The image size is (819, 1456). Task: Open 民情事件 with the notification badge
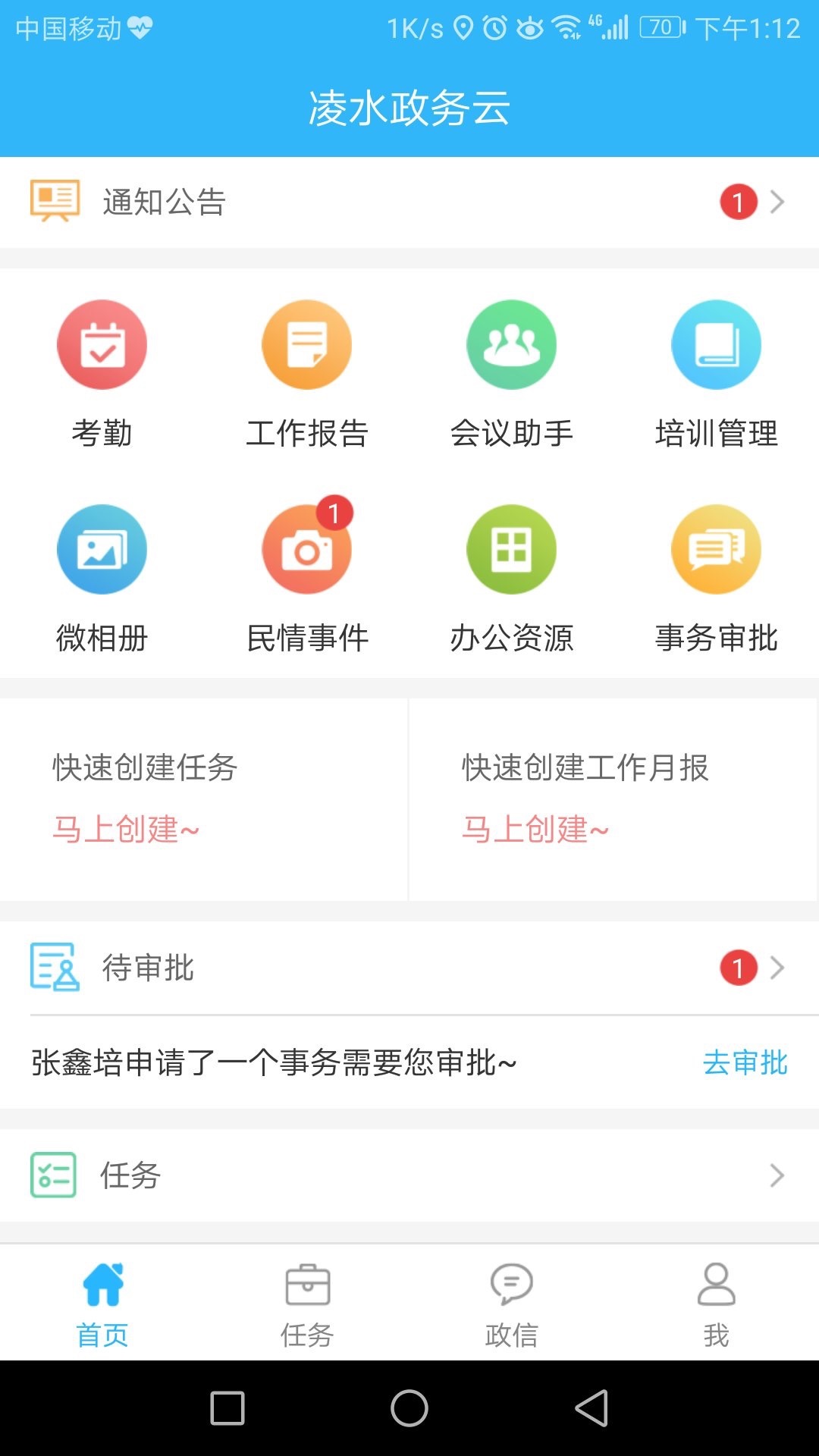click(307, 549)
